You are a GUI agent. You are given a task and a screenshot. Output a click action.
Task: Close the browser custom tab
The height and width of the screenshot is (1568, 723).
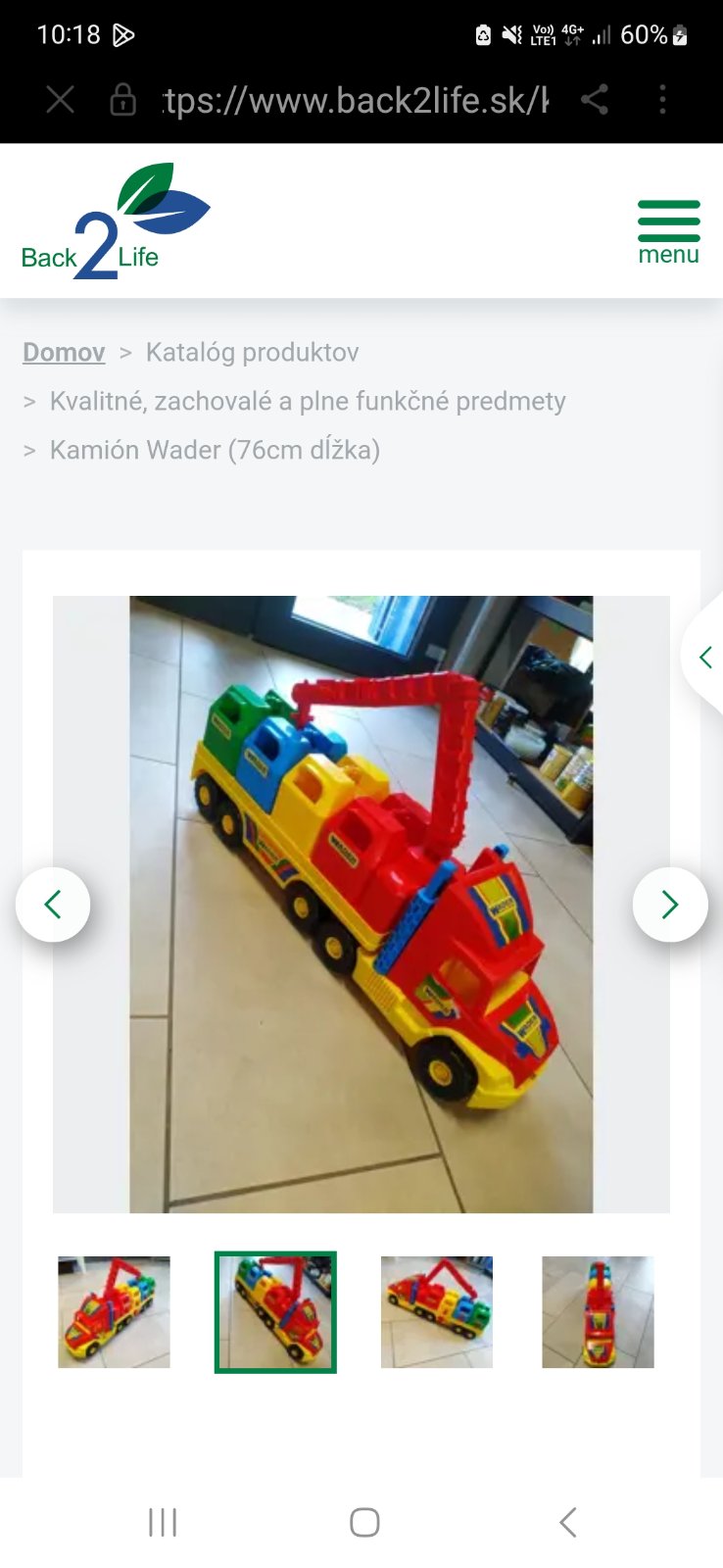[x=61, y=99]
